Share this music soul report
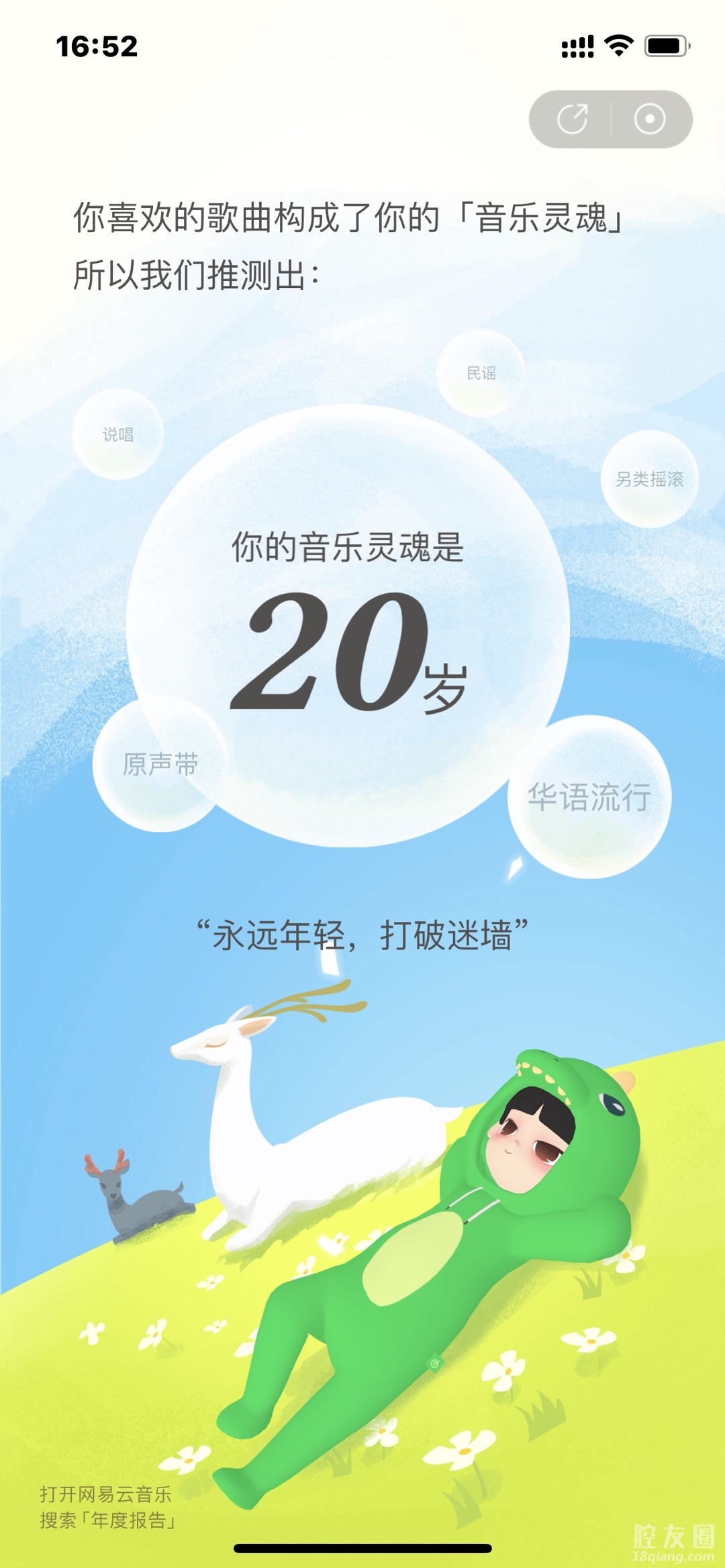Image resolution: width=725 pixels, height=1568 pixels. coord(573,119)
